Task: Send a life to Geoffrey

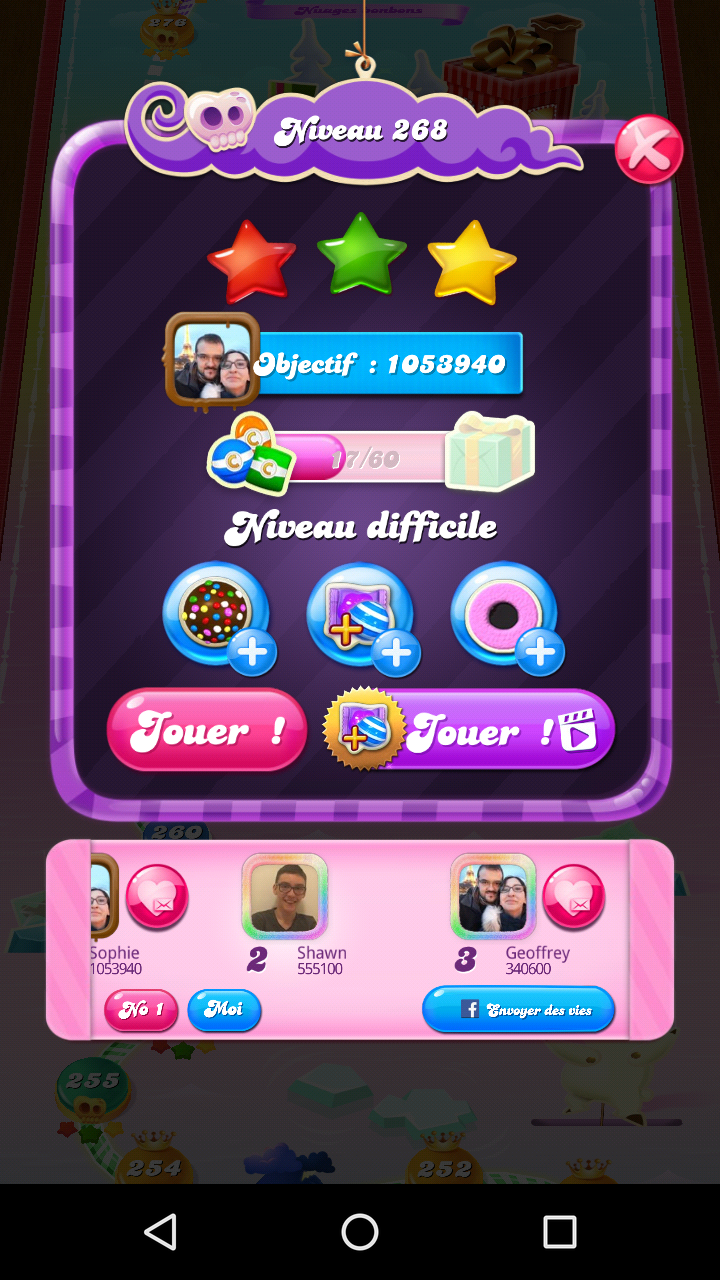Action: tap(573, 896)
